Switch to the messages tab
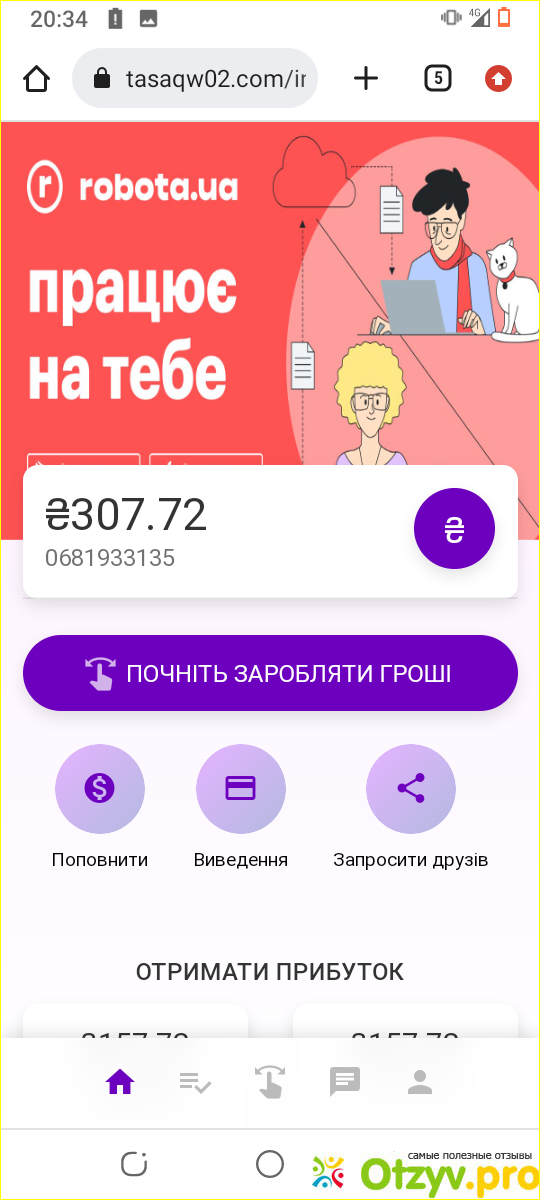The image size is (540, 1200). (x=345, y=1082)
